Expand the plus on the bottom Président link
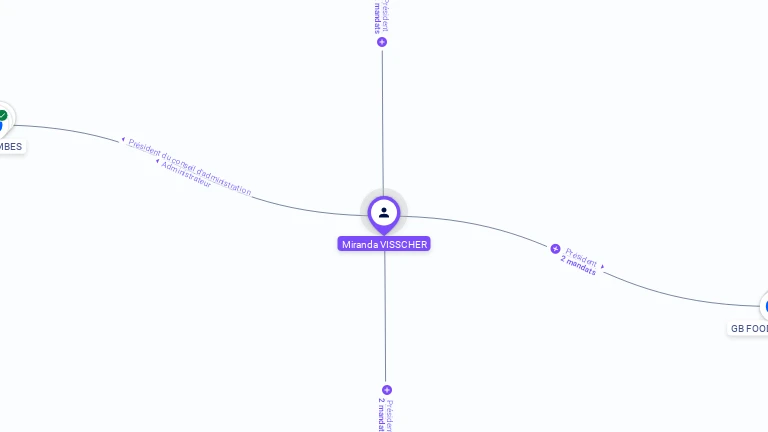The height and width of the screenshot is (432, 768). 387,390
